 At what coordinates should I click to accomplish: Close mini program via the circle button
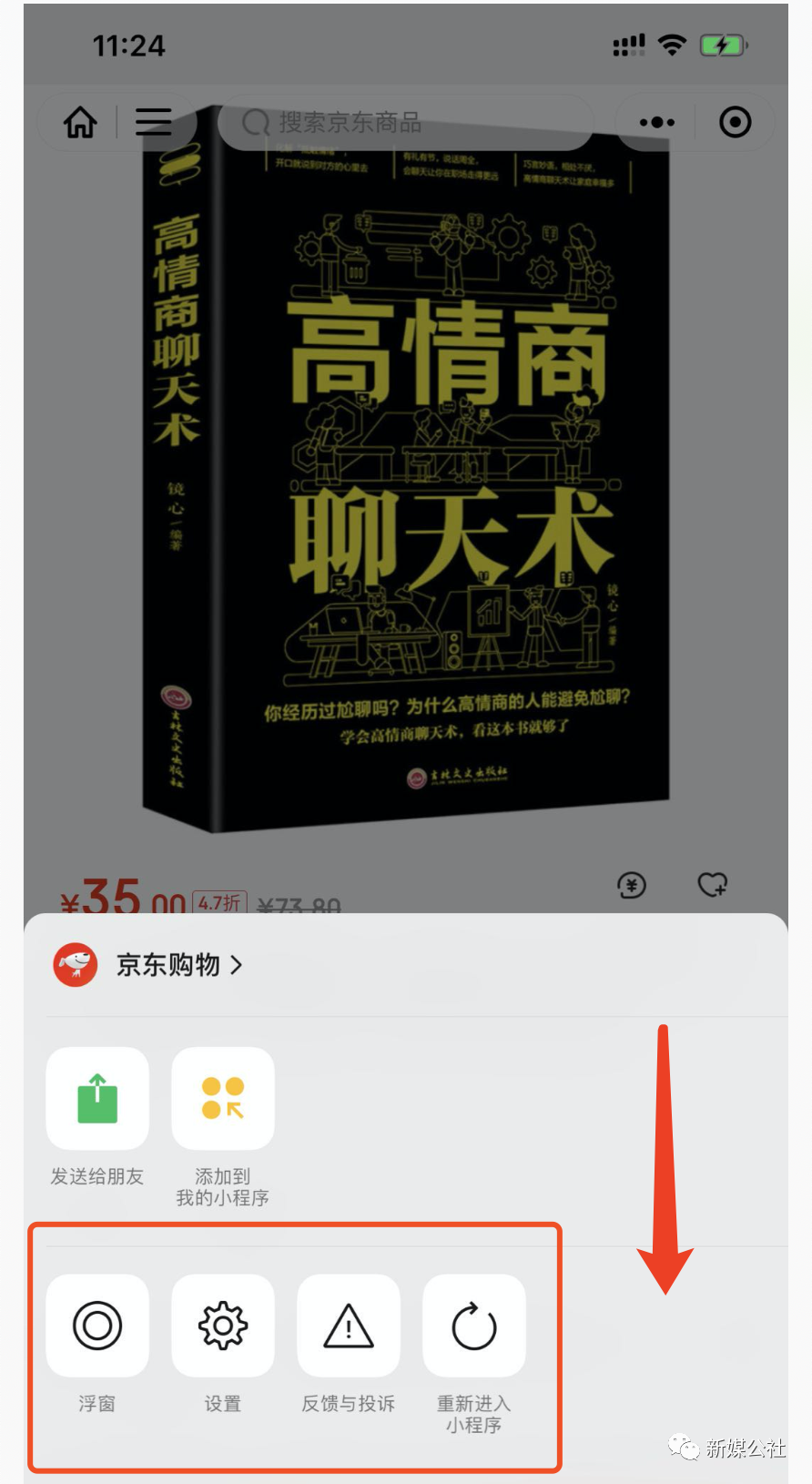coord(735,122)
